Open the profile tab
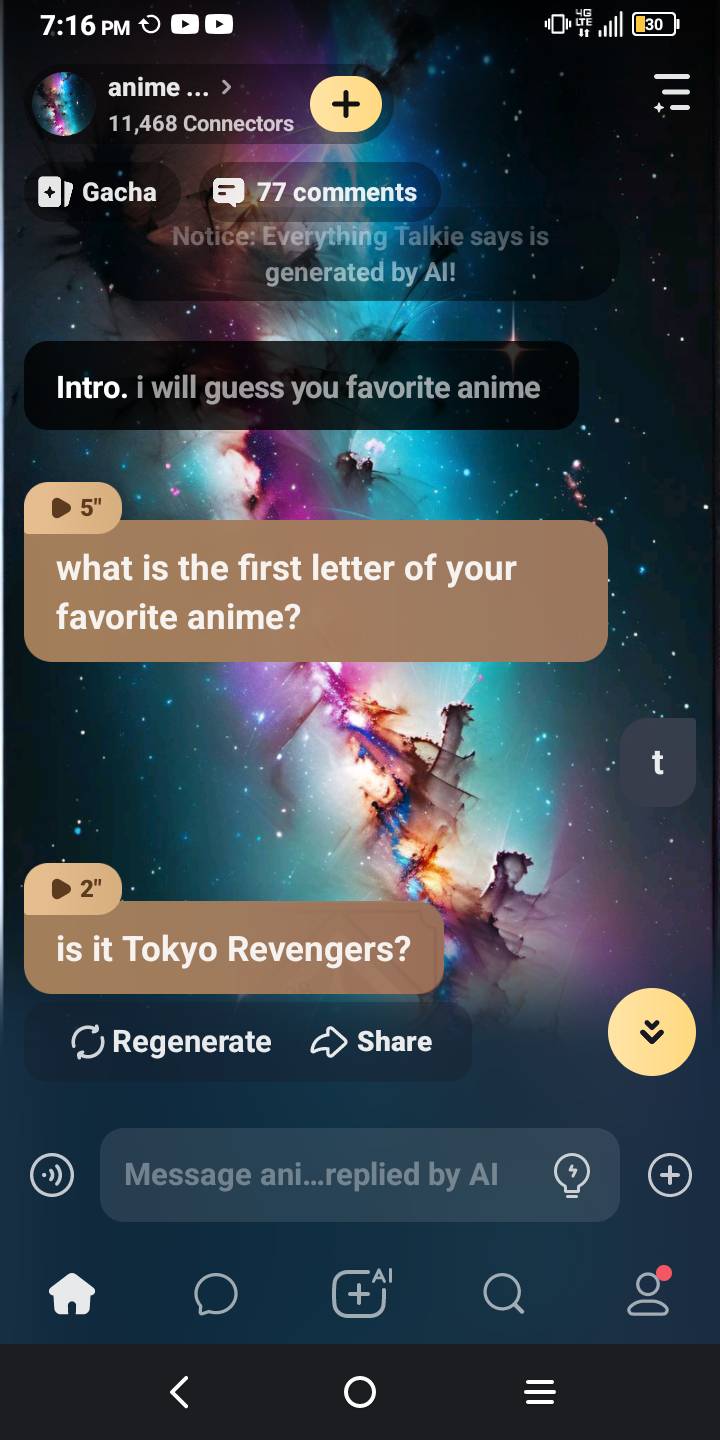Image resolution: width=720 pixels, height=1440 pixels. point(648,1294)
